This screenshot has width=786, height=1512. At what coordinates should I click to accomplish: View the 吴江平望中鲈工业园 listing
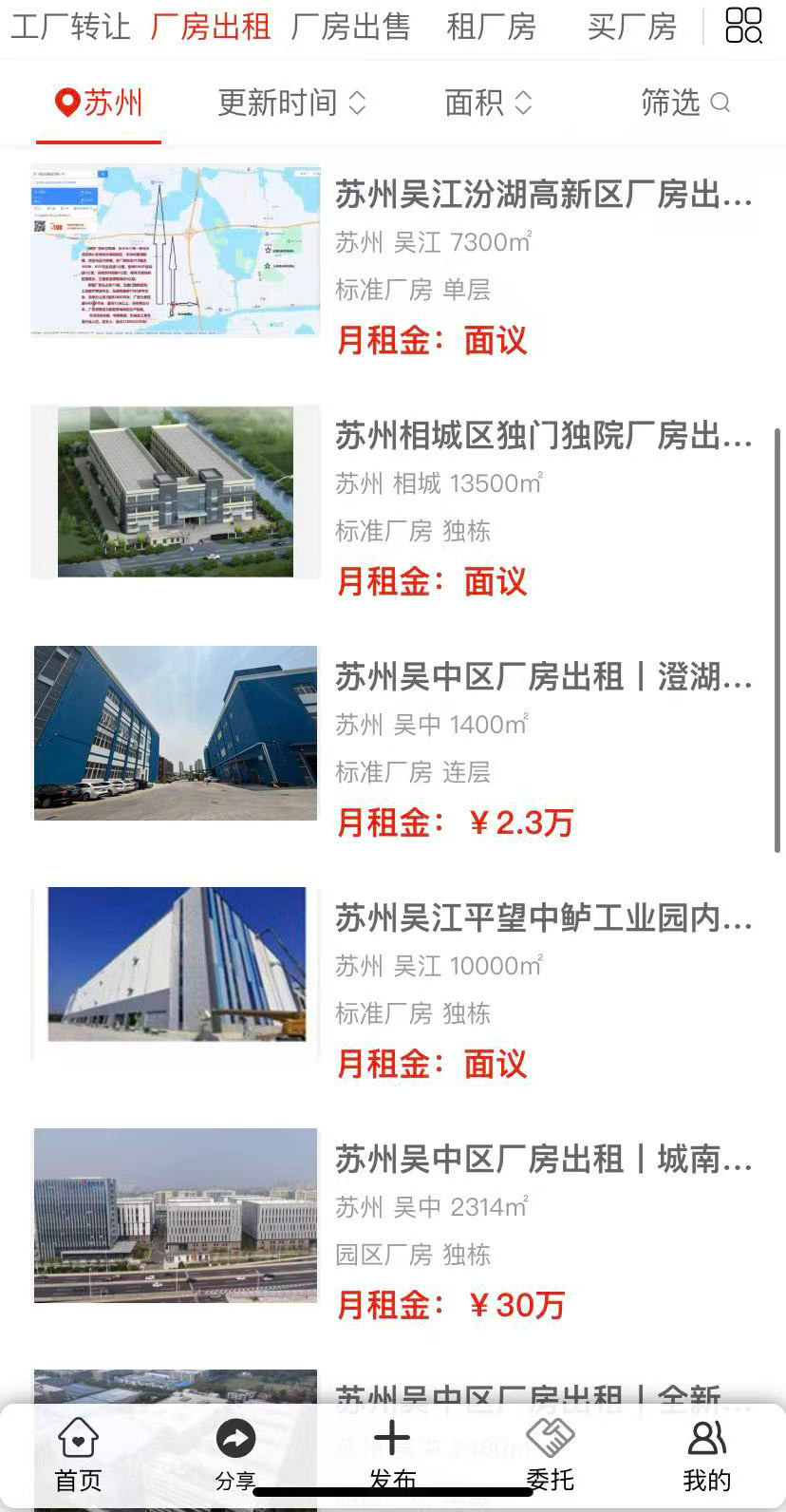pyautogui.click(x=543, y=918)
